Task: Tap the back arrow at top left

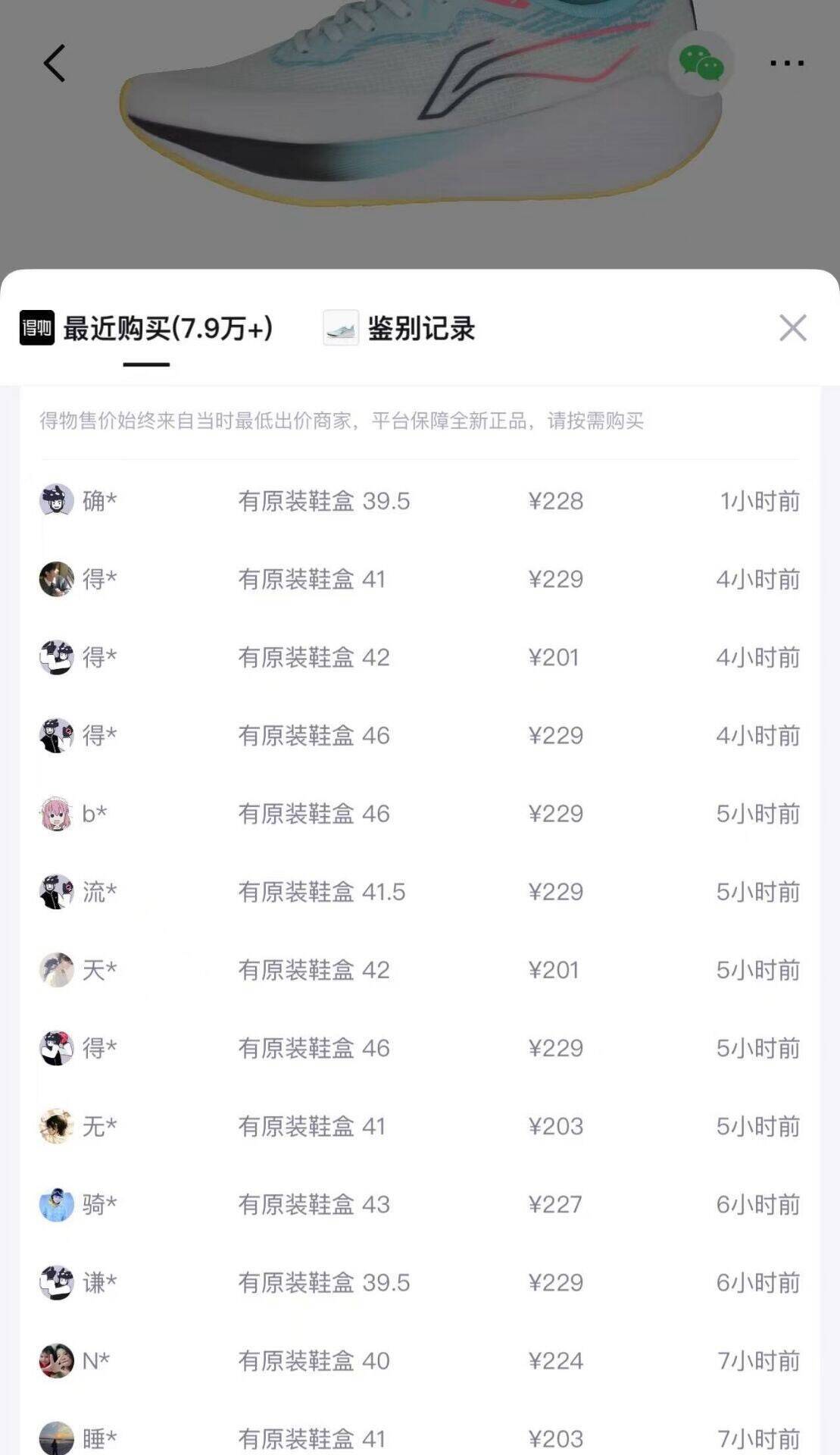Action: click(53, 64)
